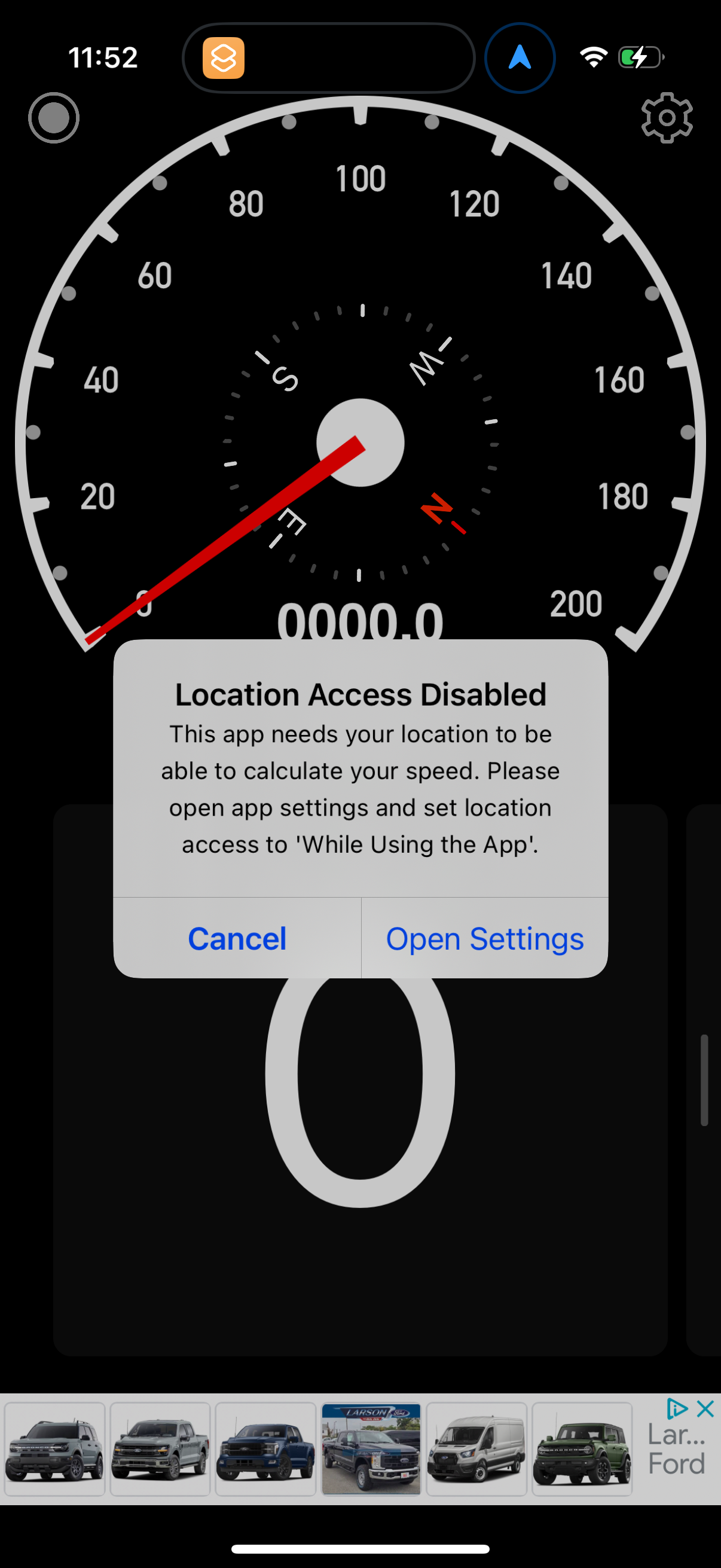The width and height of the screenshot is (721, 1568).
Task: Cancel the location access alert
Action: [237, 938]
